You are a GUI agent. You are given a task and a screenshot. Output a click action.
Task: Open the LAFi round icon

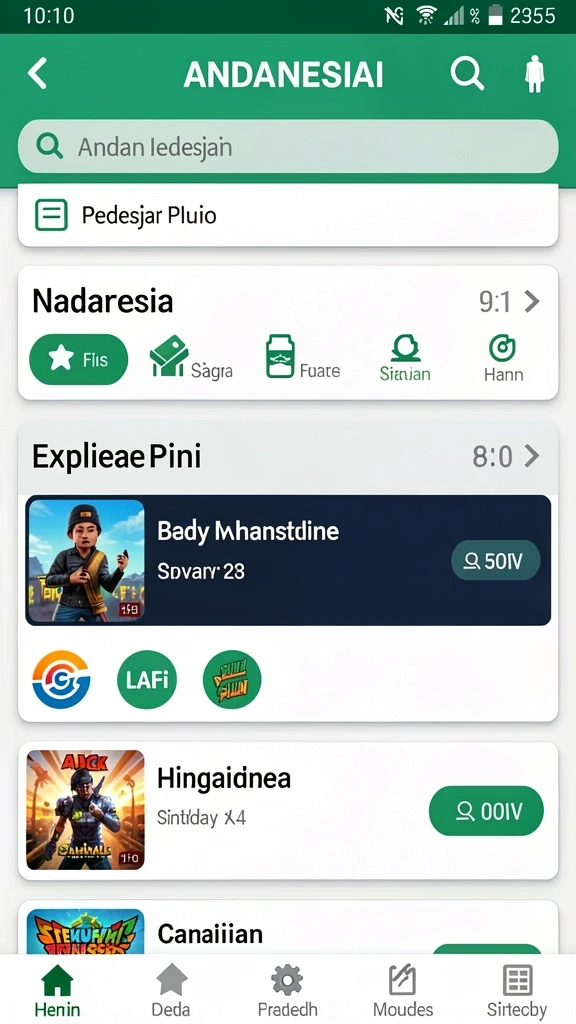147,680
